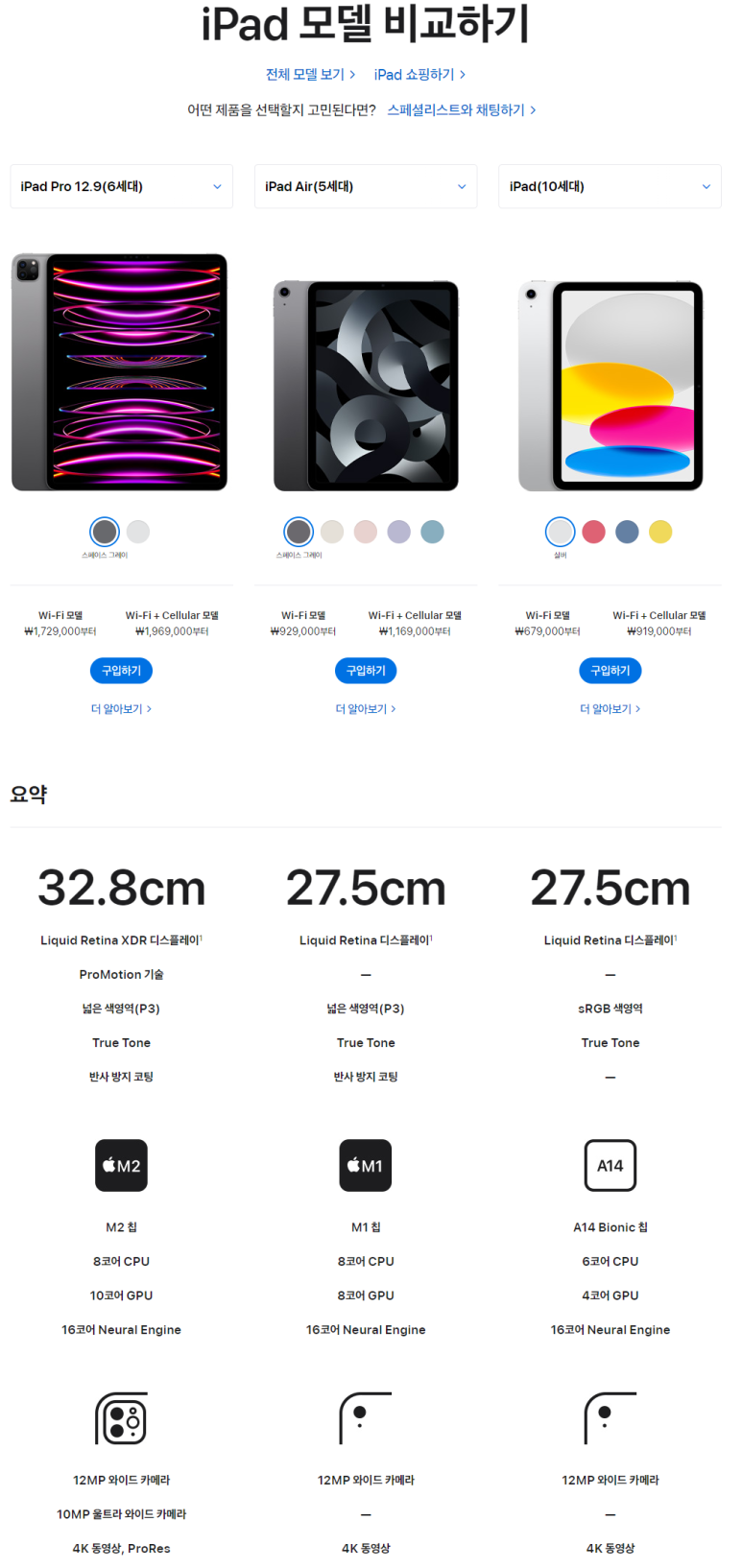Tap 구입하기 under iPad Air
This screenshot has width=742, height=1568.
click(366, 671)
